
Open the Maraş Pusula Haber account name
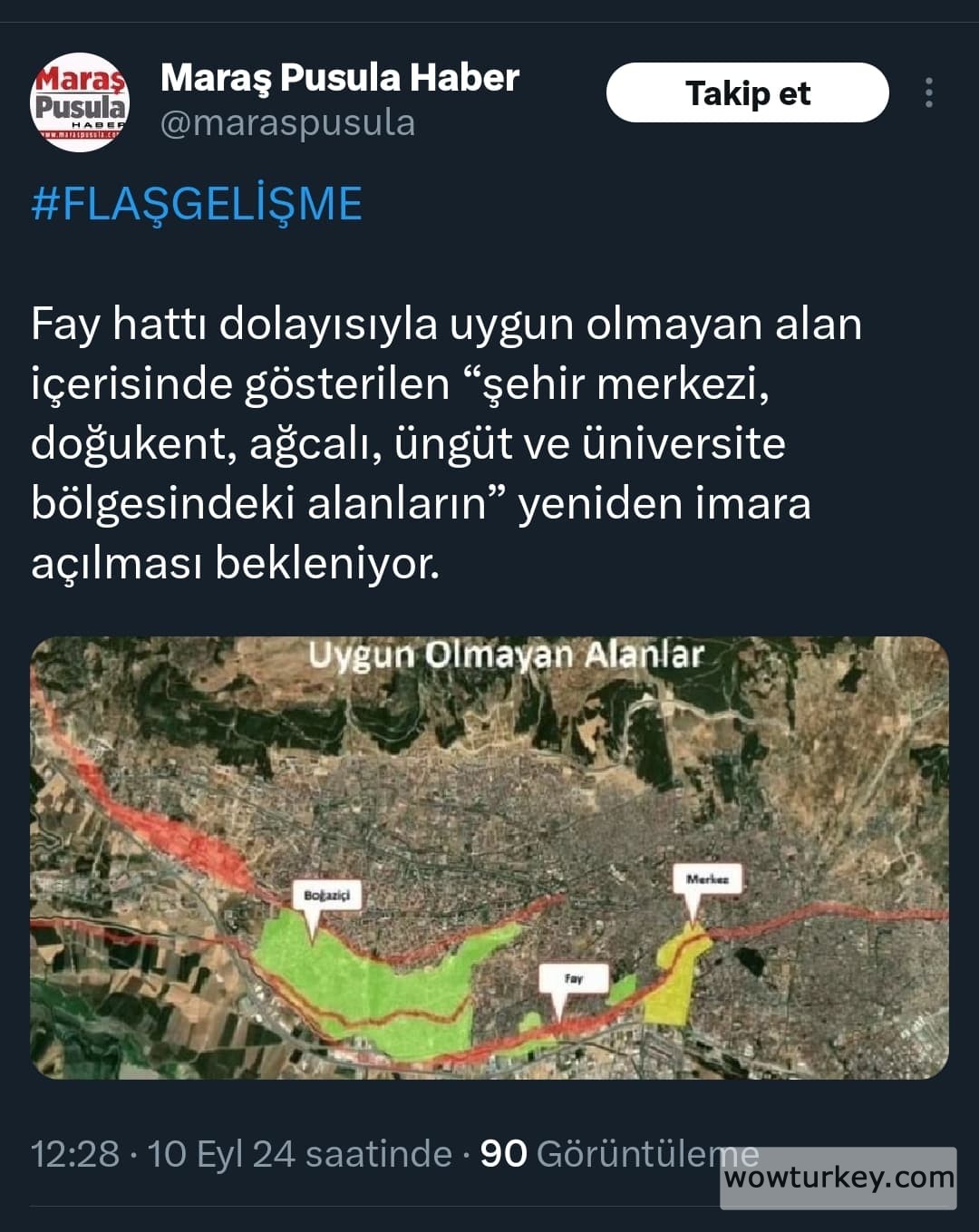pyautogui.click(x=339, y=78)
